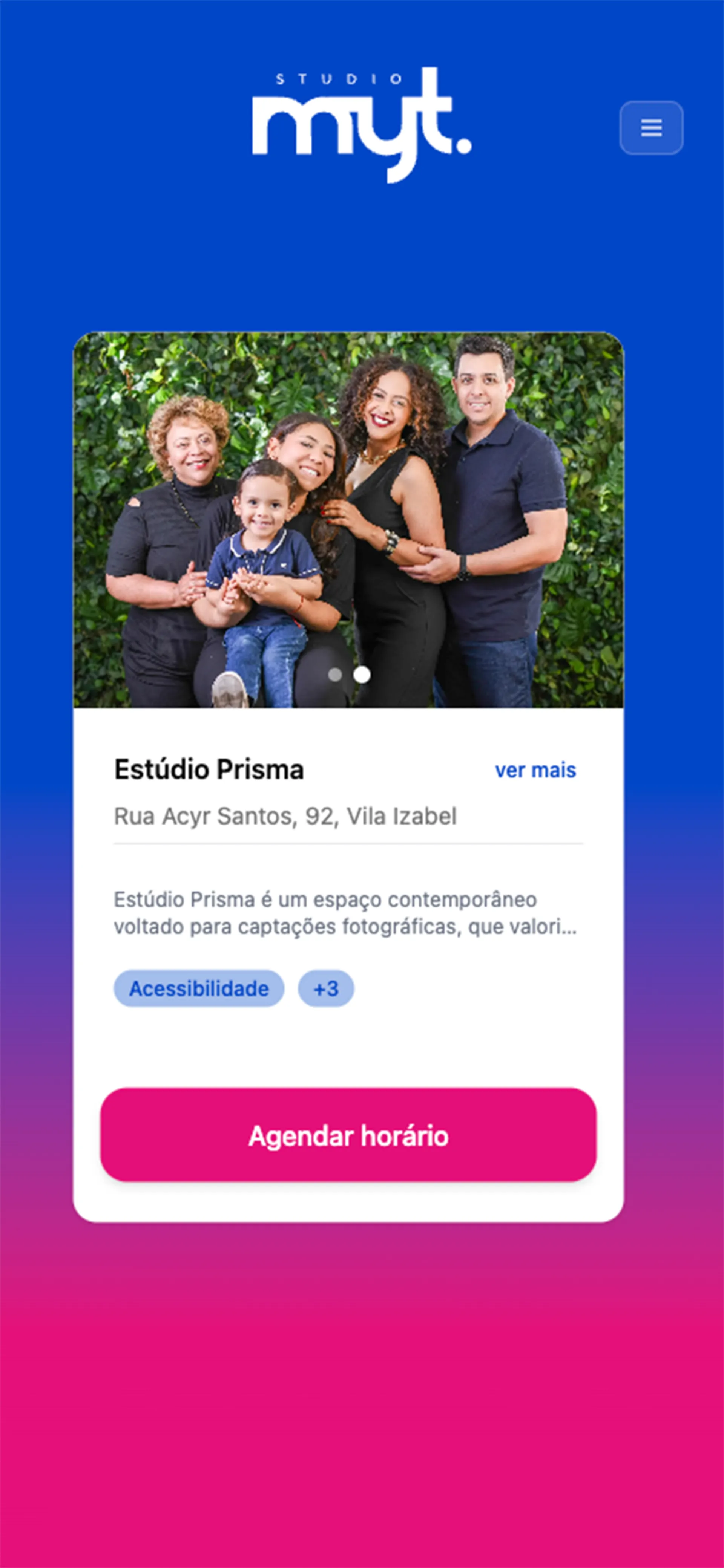The width and height of the screenshot is (724, 1568).
Task: Open the hamburger menu
Action: tap(651, 128)
